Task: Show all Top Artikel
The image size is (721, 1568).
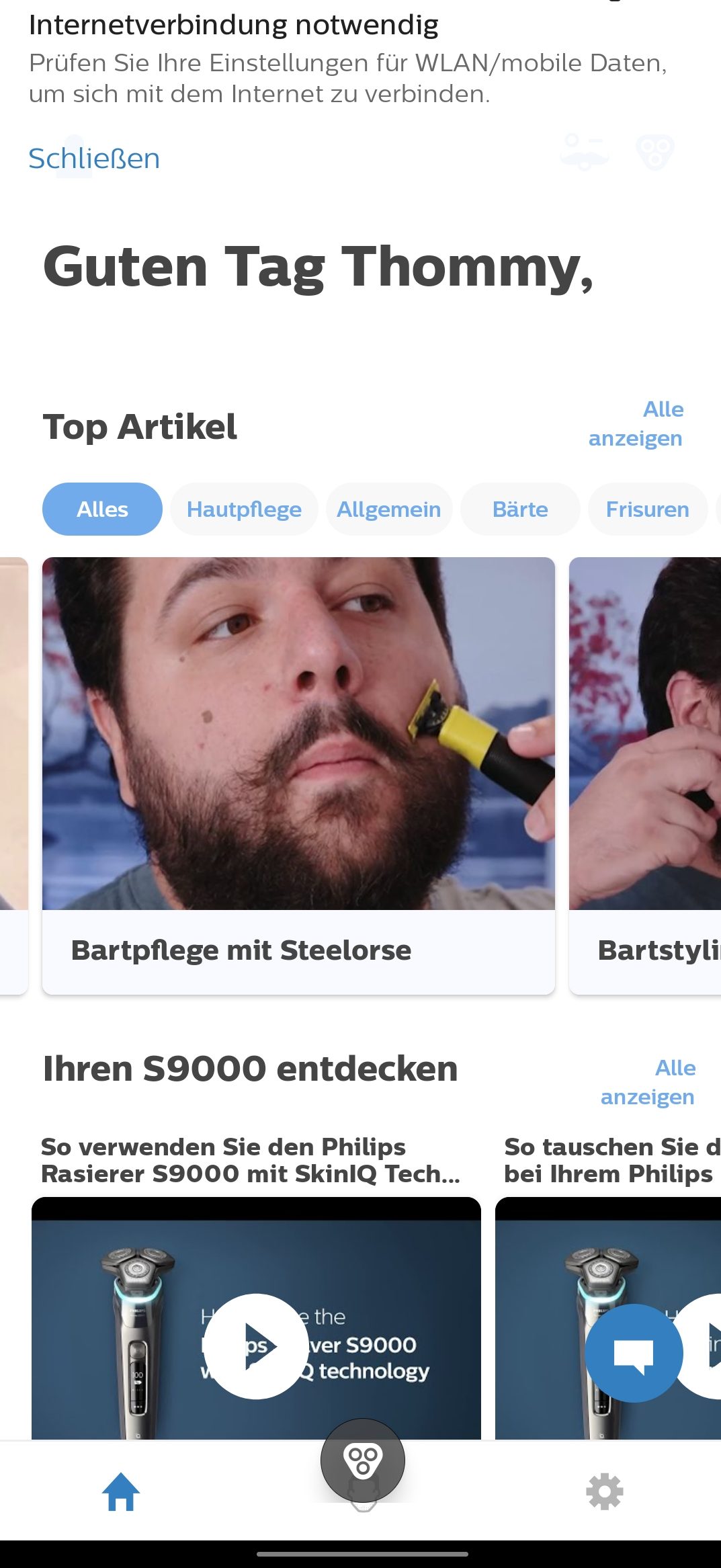Action: [x=635, y=423]
